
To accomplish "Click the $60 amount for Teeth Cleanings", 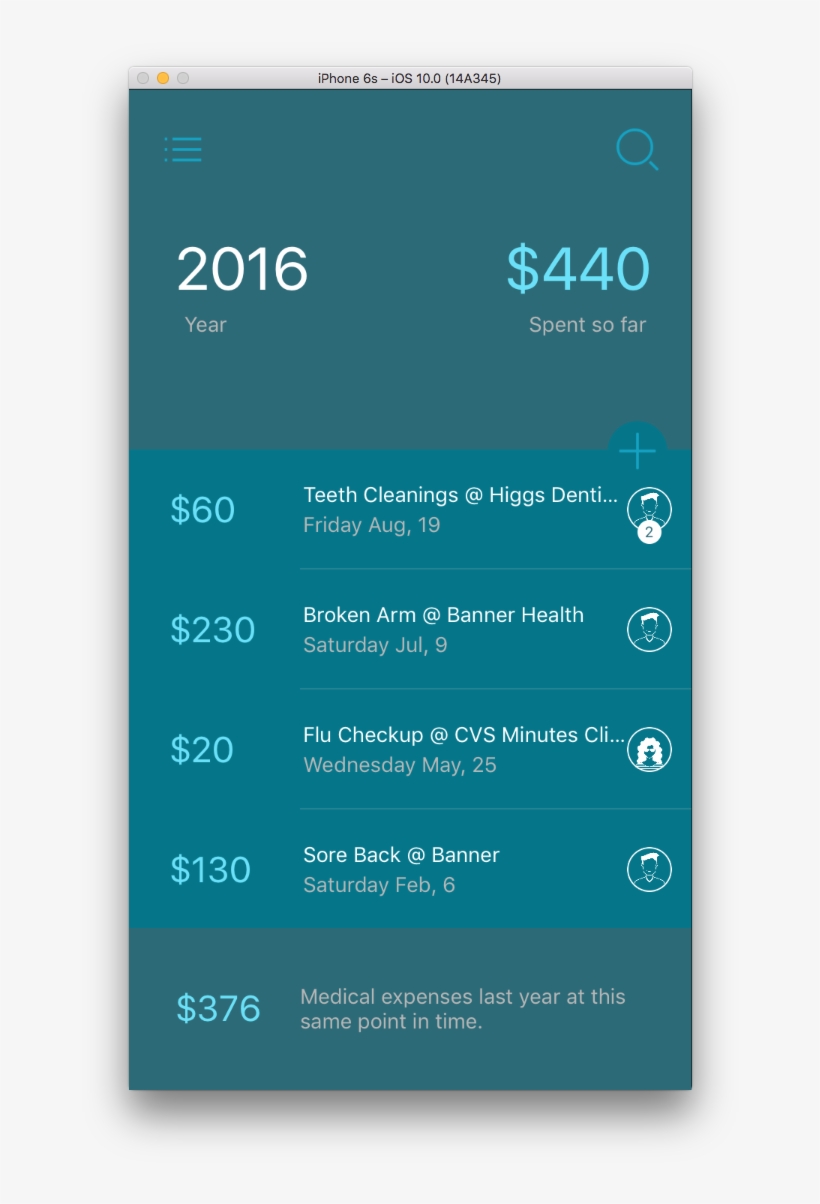I will point(202,510).
